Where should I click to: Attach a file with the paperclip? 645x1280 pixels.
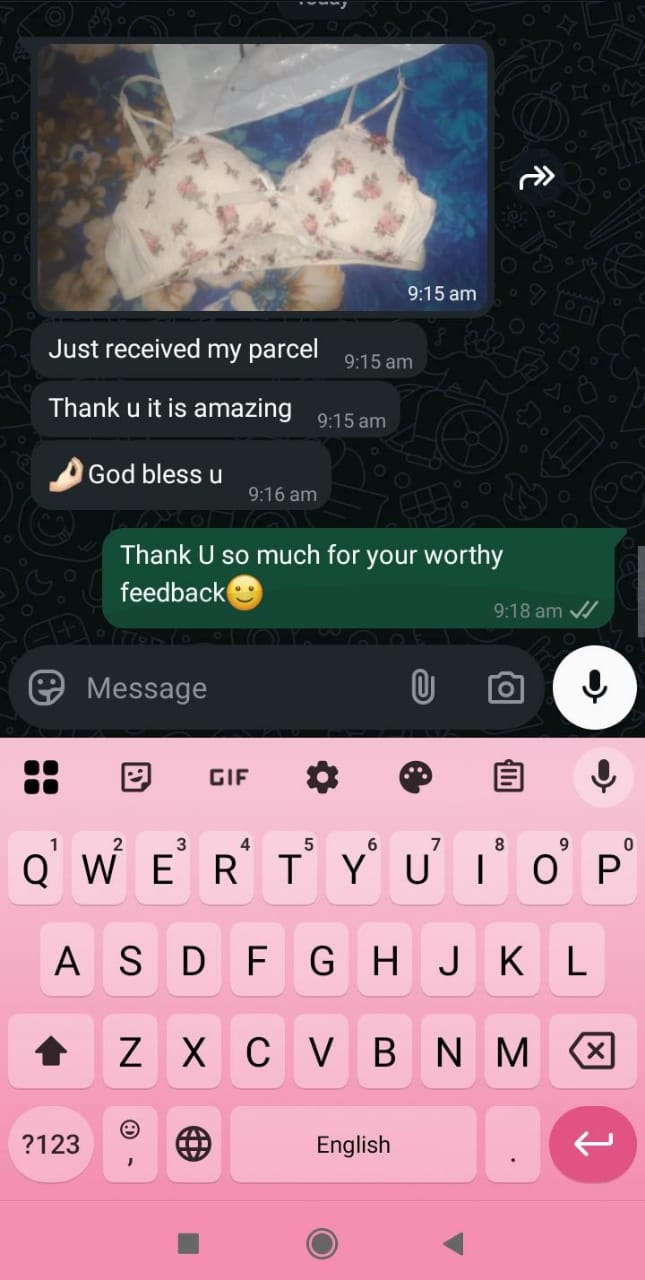pos(423,688)
